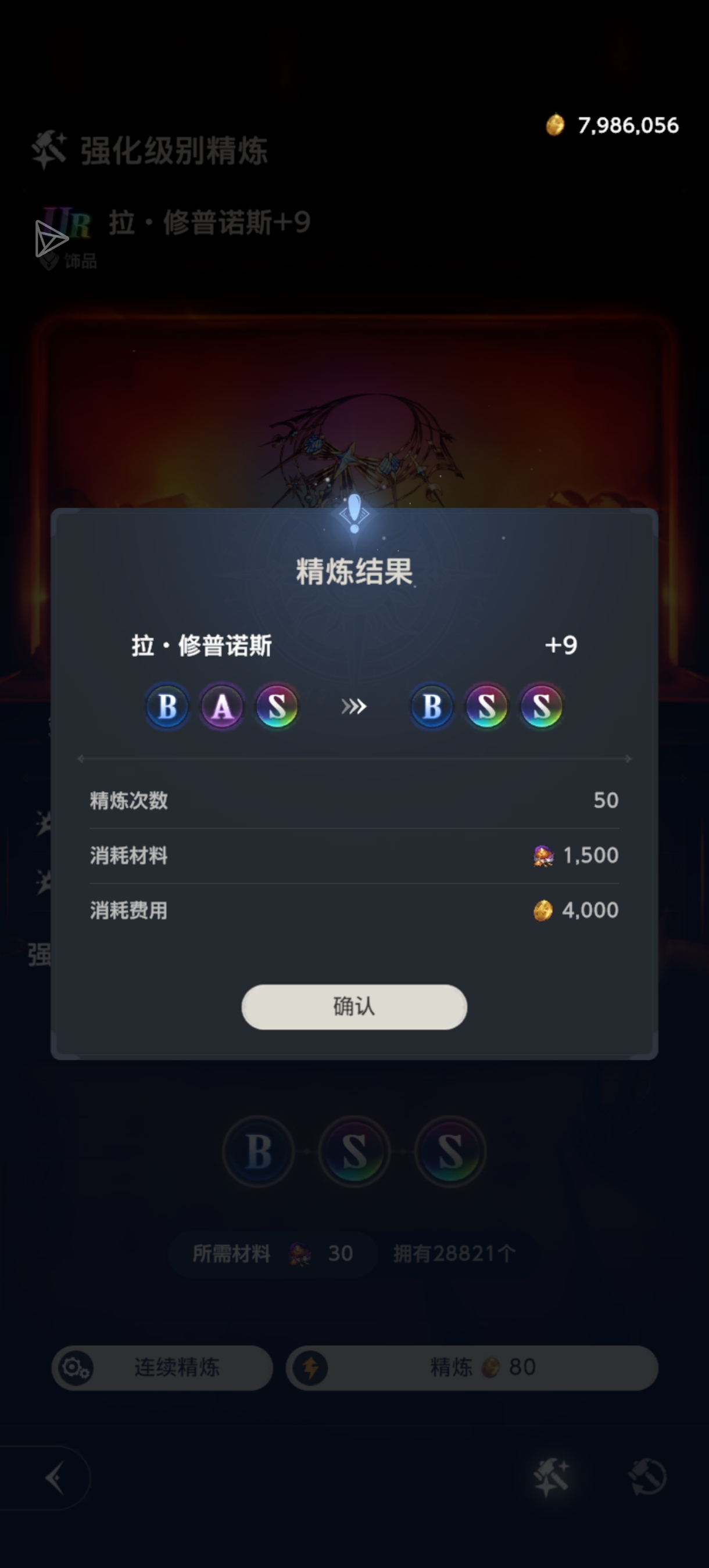Confirm the refinement result with 确认
Viewport: 709px width, 1568px height.
click(354, 1007)
